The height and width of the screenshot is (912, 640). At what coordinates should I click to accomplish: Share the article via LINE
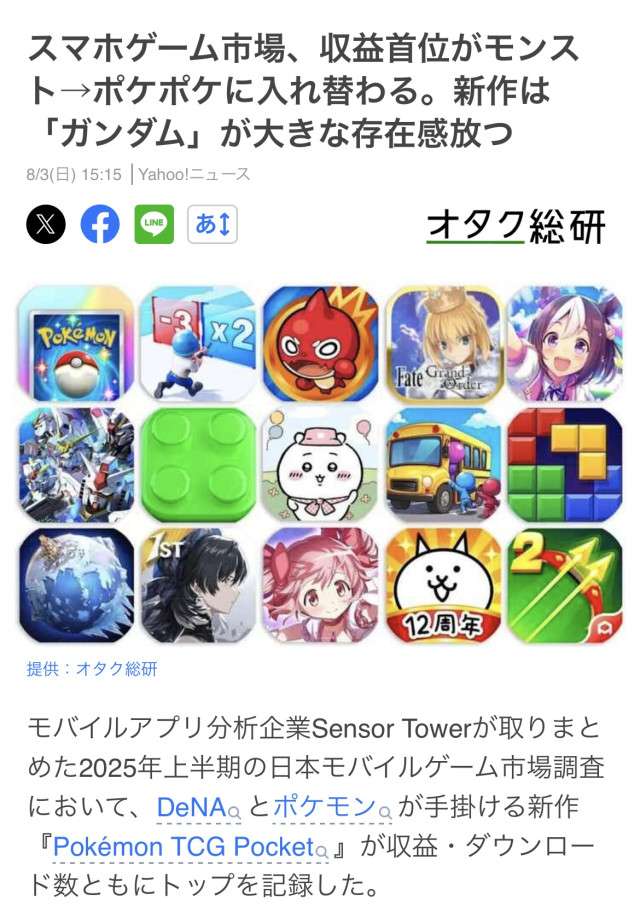155,225
